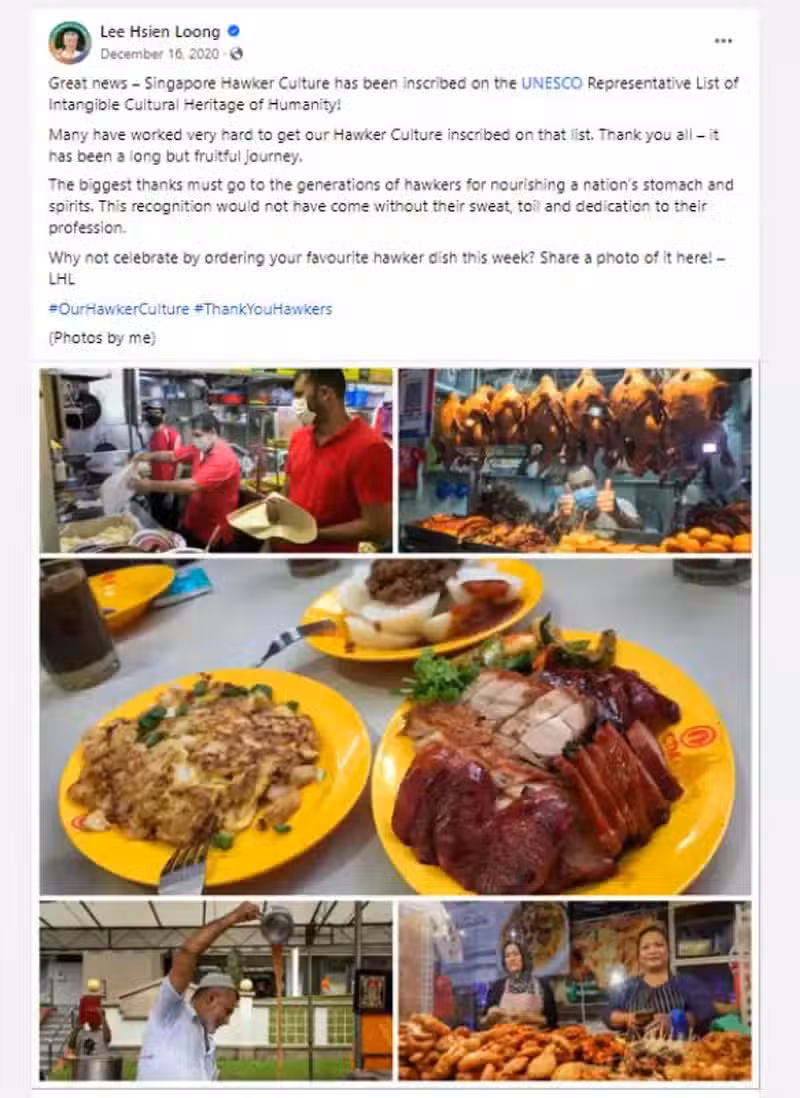View the roast duck stall photo
The width and height of the screenshot is (800, 1098).
(x=574, y=460)
